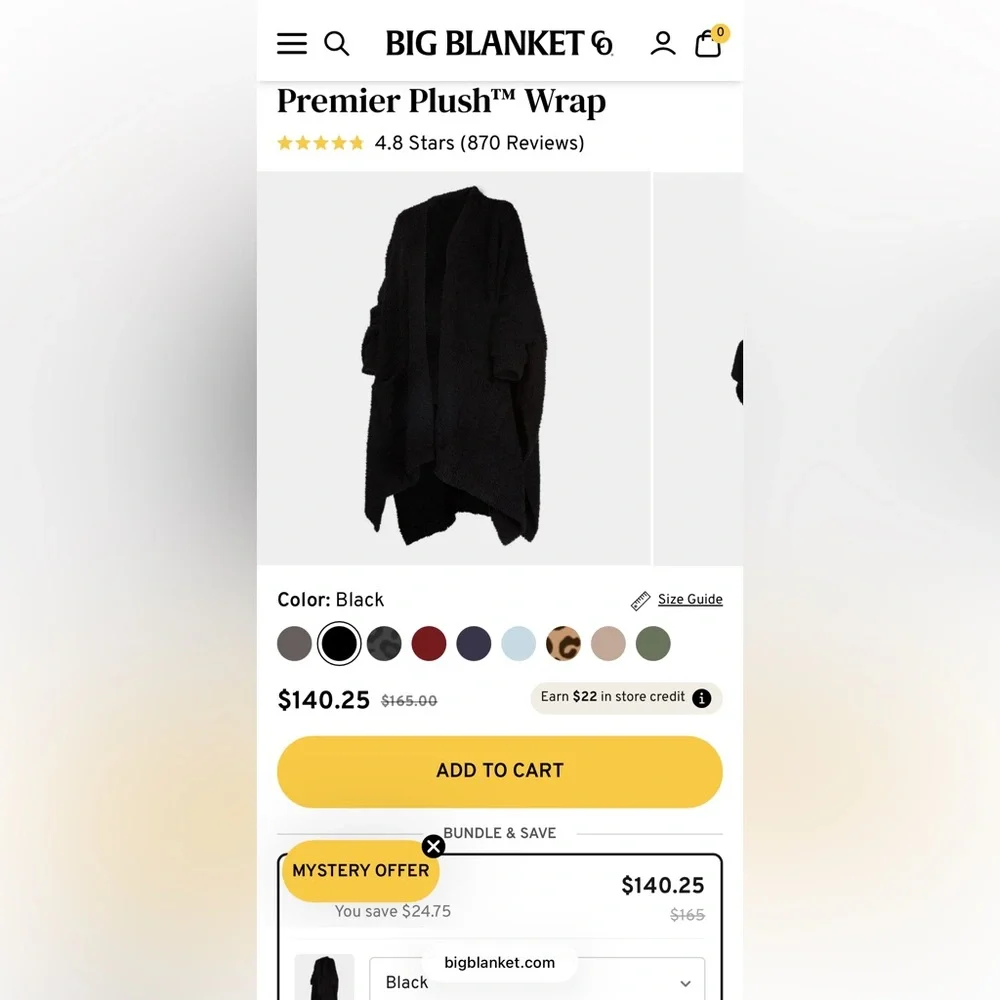
Task: Open the Size Guide link
Action: click(x=689, y=599)
